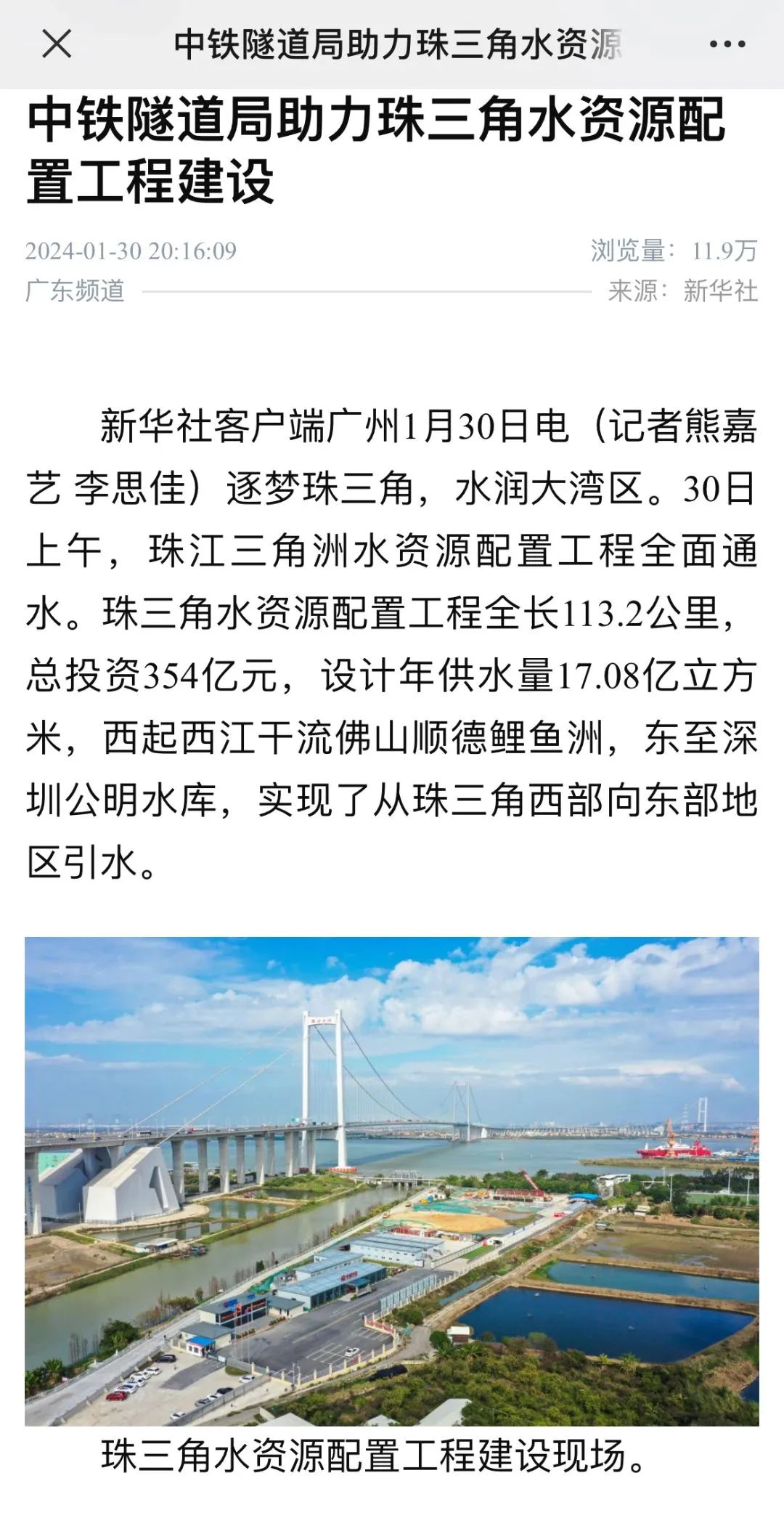This screenshot has height=1534, width=784.
Task: Click the 浏览量 label near the view count
Action: pos(628,251)
